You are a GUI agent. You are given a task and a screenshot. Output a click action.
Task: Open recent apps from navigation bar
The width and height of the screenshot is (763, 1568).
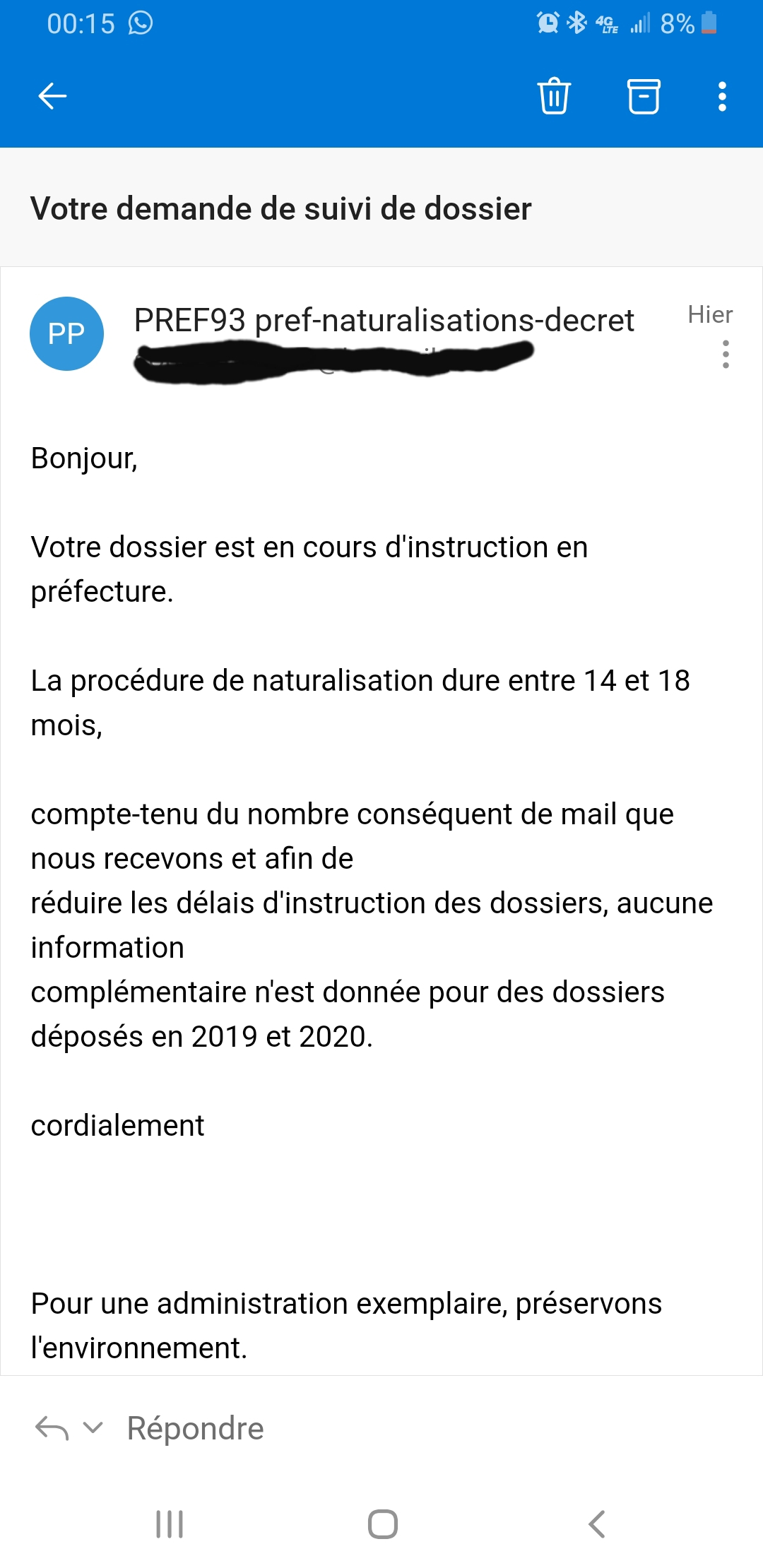coord(170,1524)
